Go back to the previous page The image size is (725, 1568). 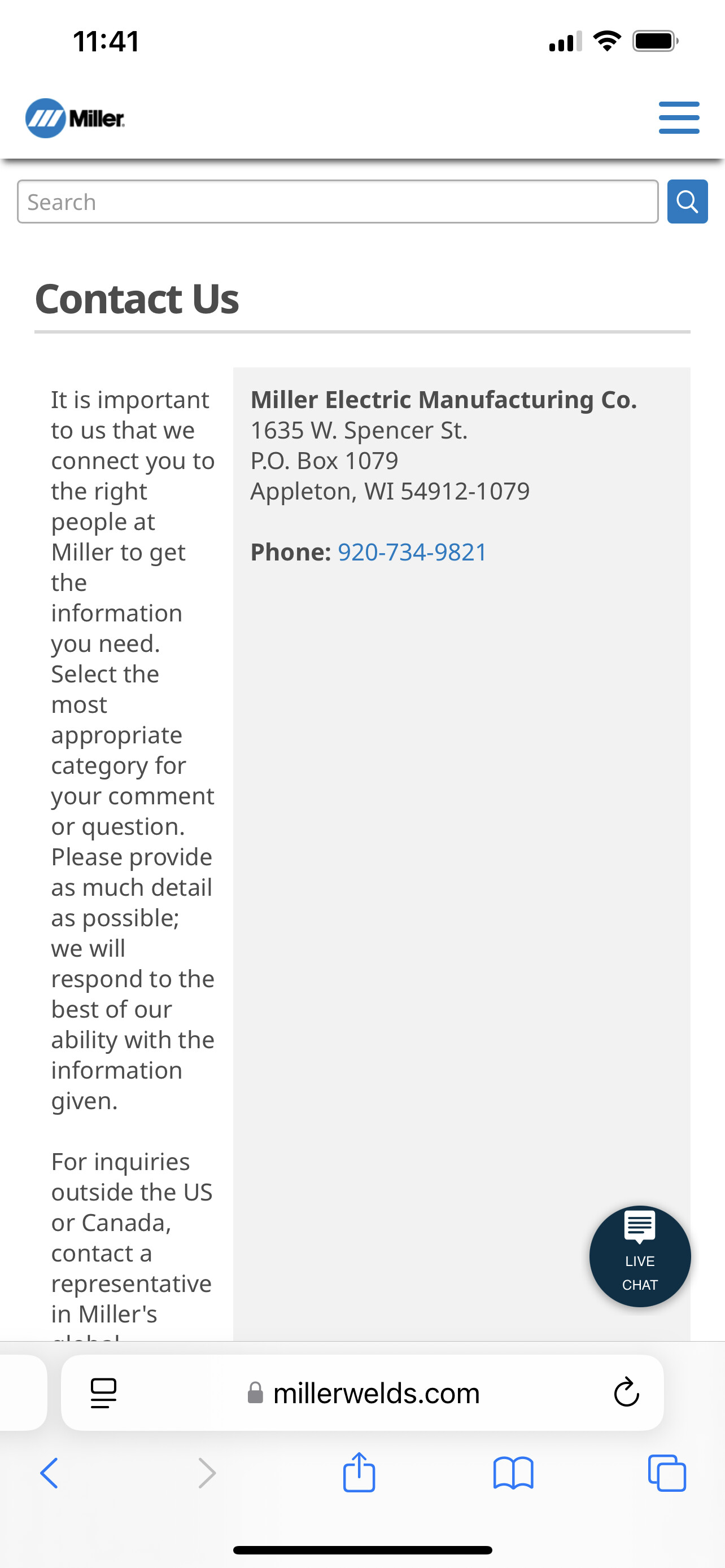(x=49, y=1473)
